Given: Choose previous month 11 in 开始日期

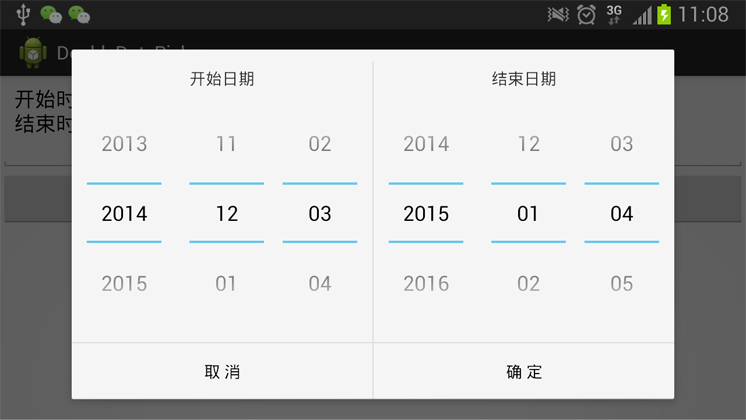Looking at the screenshot, I should tap(226, 144).
